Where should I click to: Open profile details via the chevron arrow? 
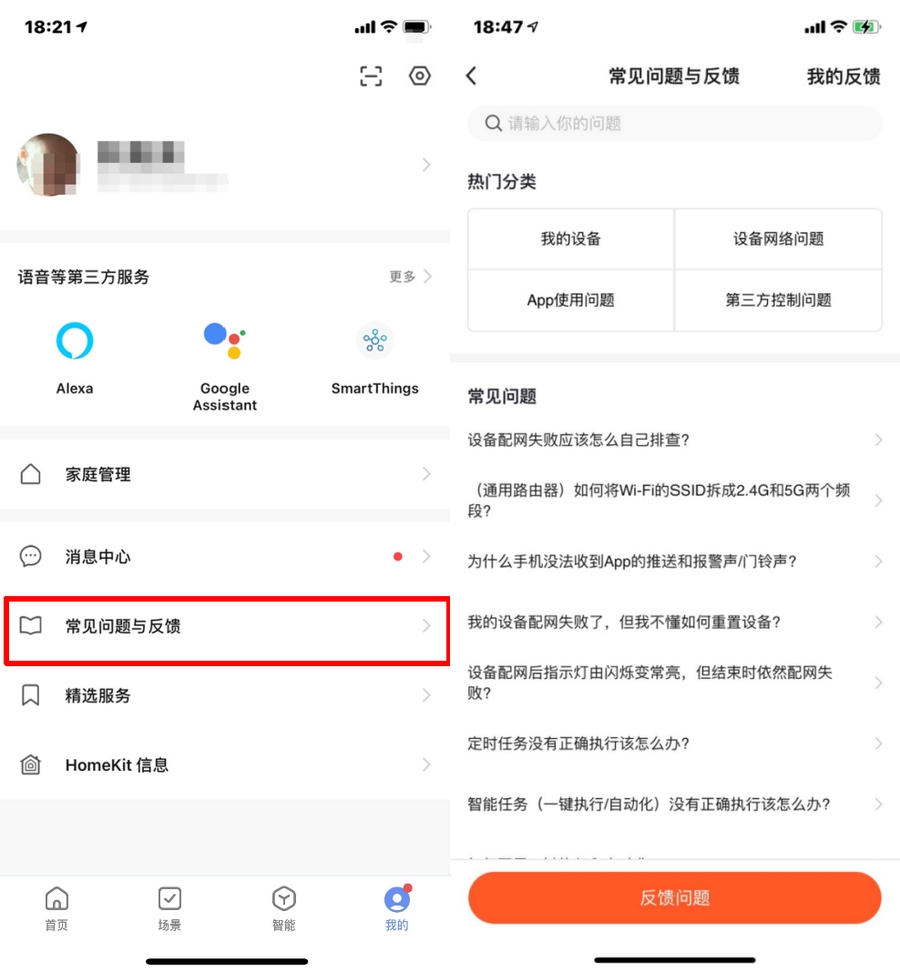(x=427, y=164)
